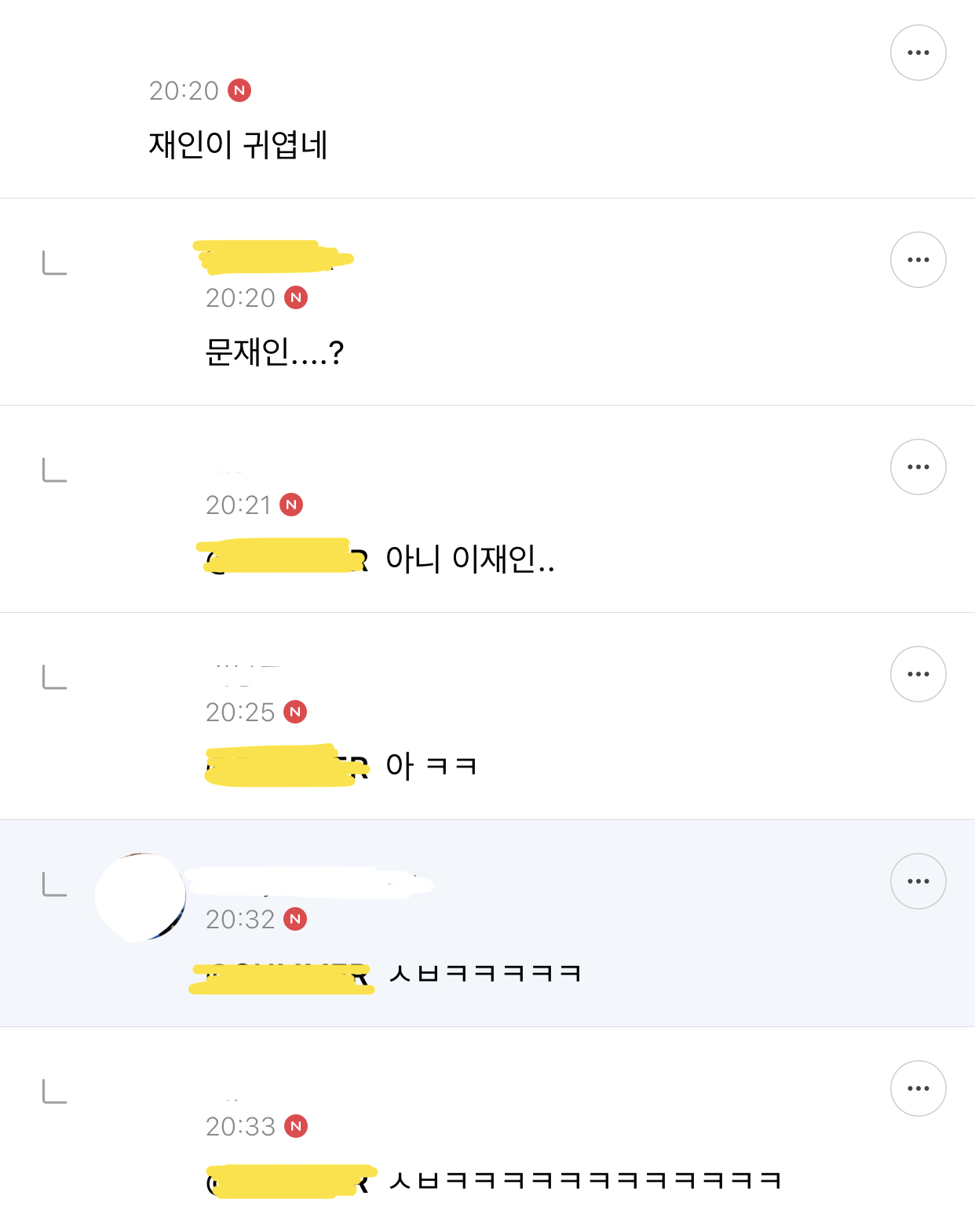Screen dimensions: 975x1232
Task: Open the action menu on the "ㅅㅂㅋㅋㅋㅋㅋㅋ" comment
Action: [x=918, y=880]
